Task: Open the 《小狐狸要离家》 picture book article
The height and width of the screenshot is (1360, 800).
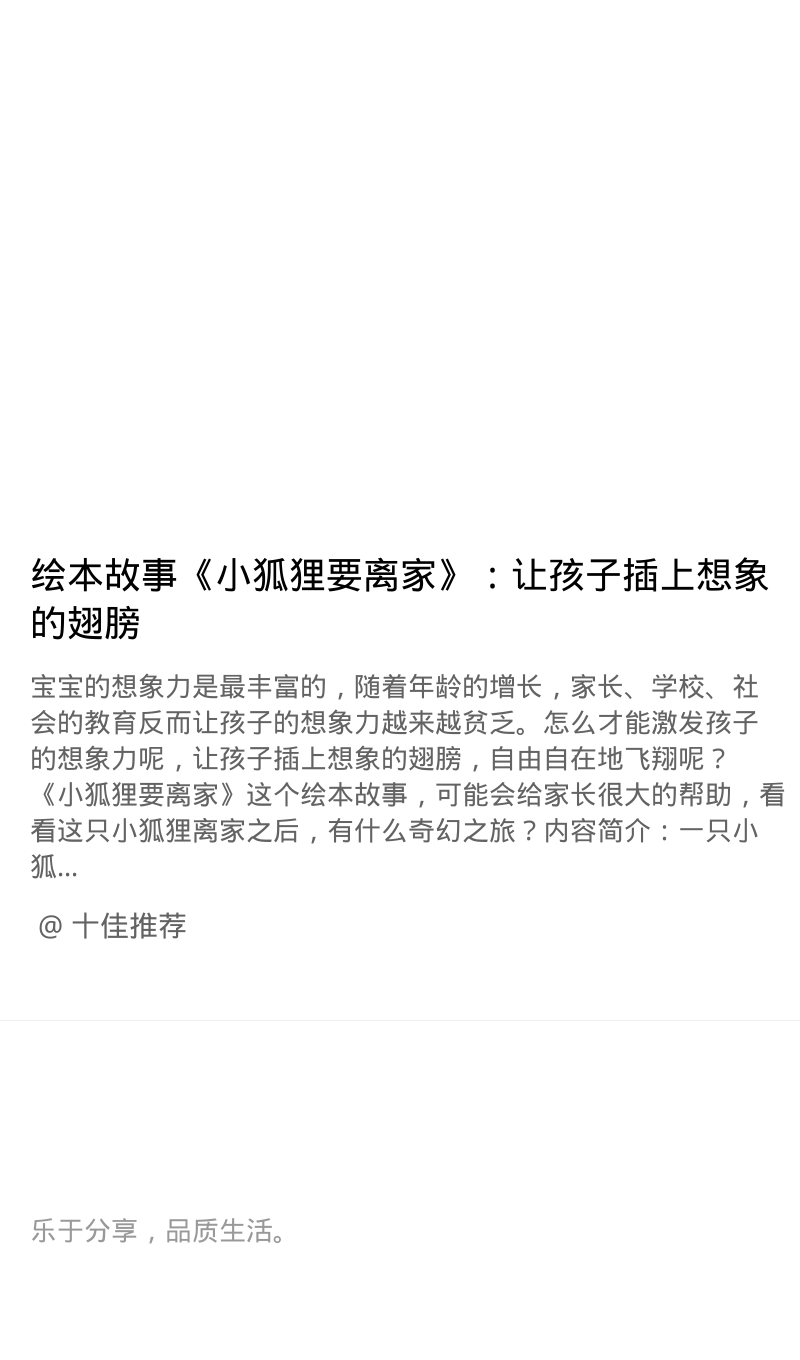Action: 399,598
